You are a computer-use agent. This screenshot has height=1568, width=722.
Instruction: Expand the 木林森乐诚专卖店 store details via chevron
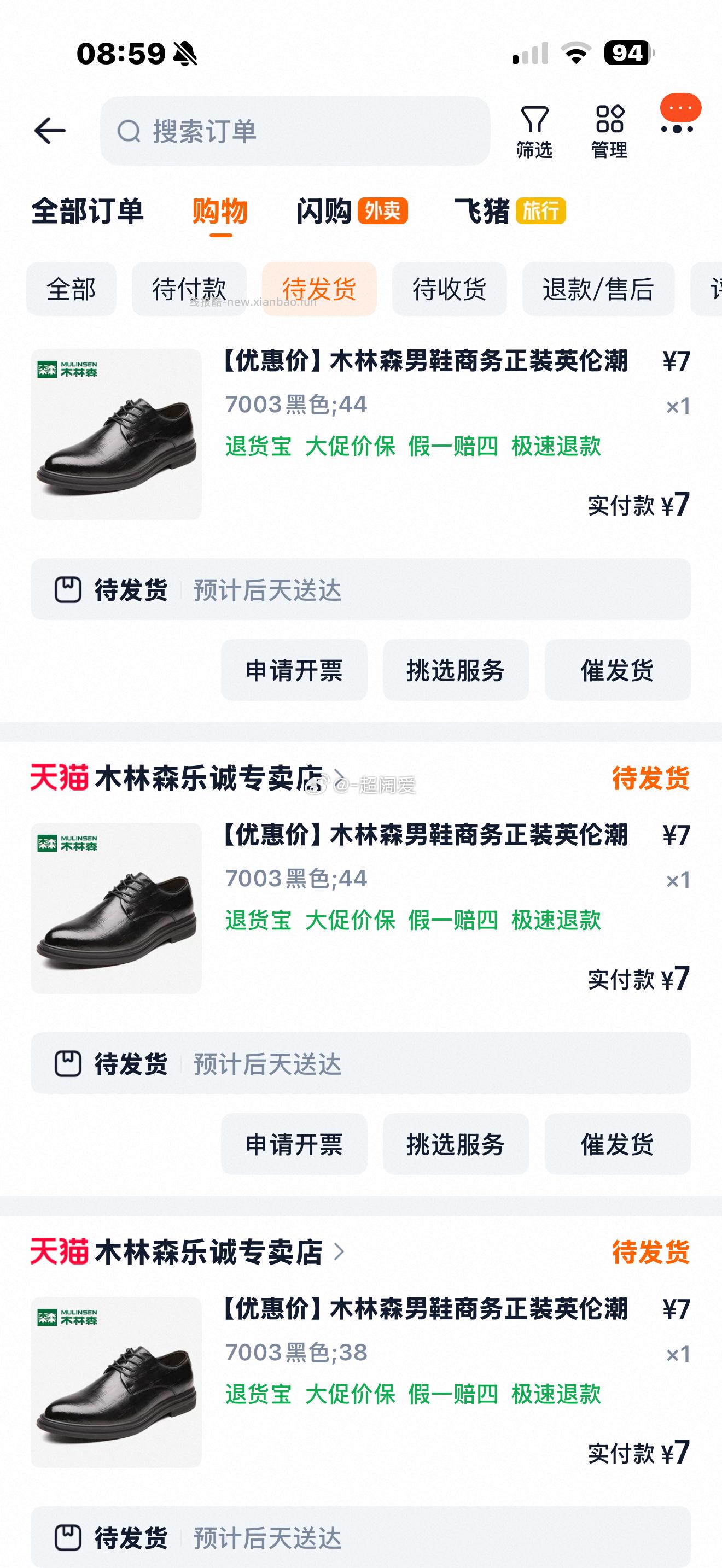click(x=341, y=783)
